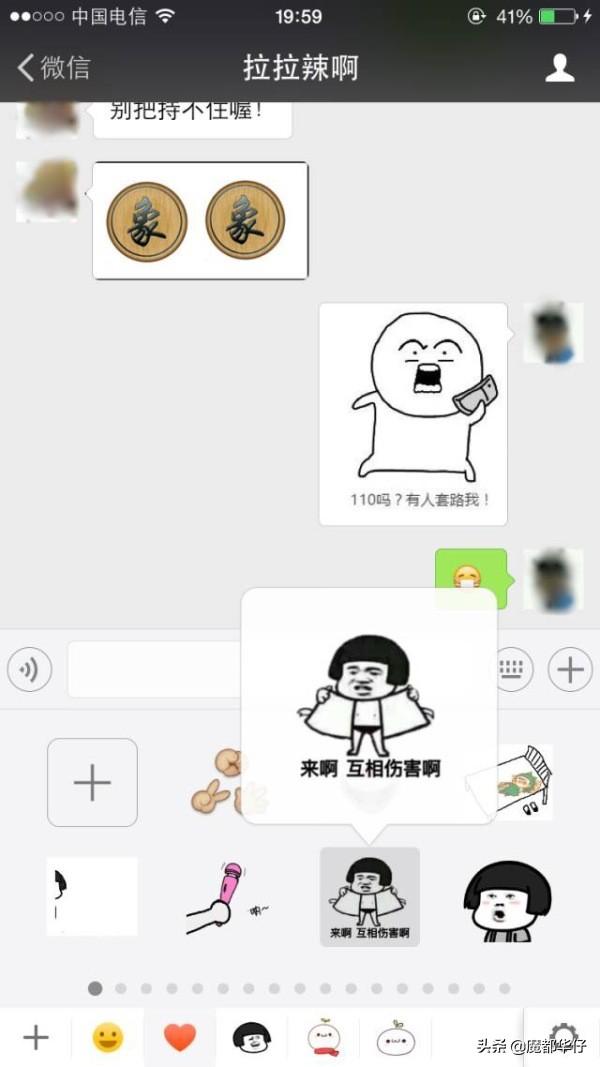Go back to the 微信 chat list
Image resolution: width=600 pixels, height=1067 pixels.
(x=53, y=68)
